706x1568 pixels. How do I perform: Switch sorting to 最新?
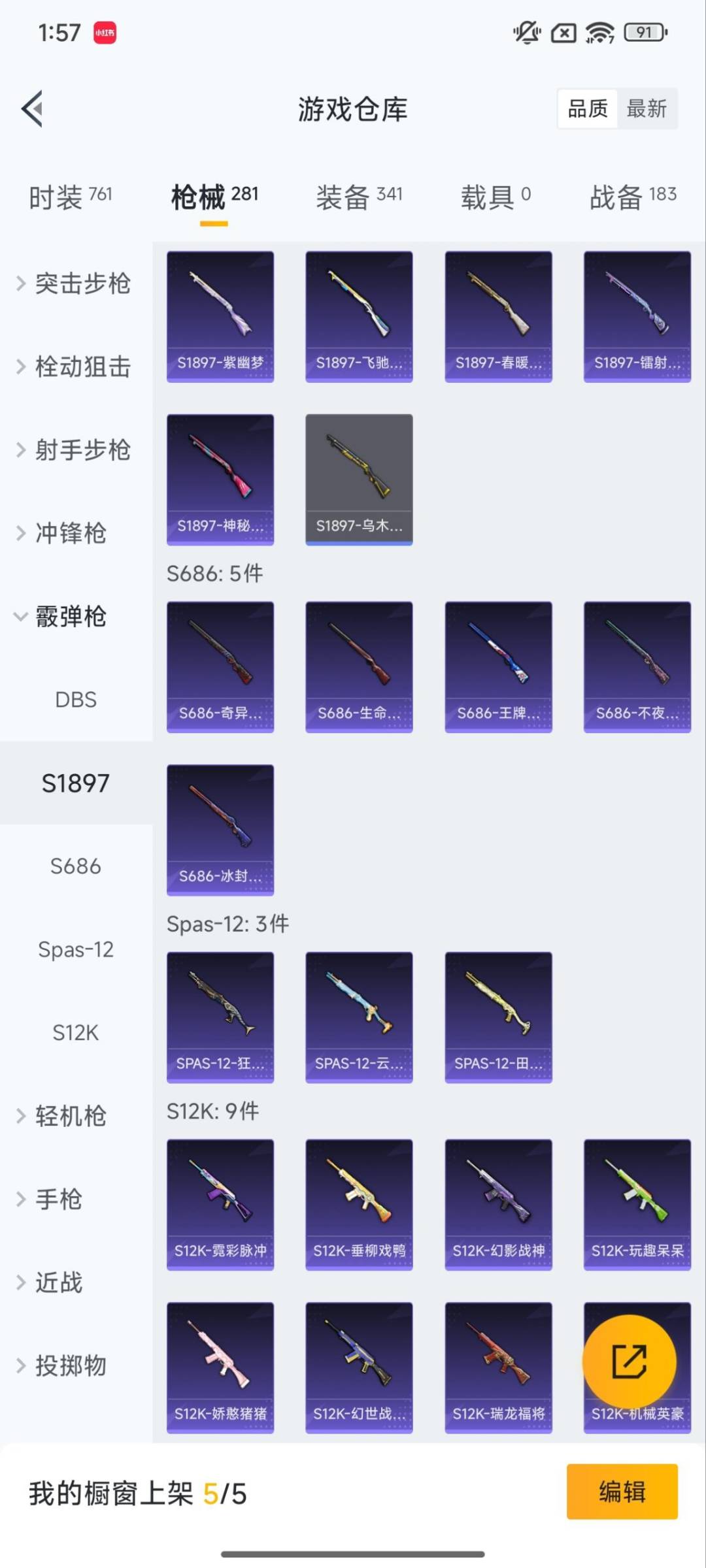point(648,108)
